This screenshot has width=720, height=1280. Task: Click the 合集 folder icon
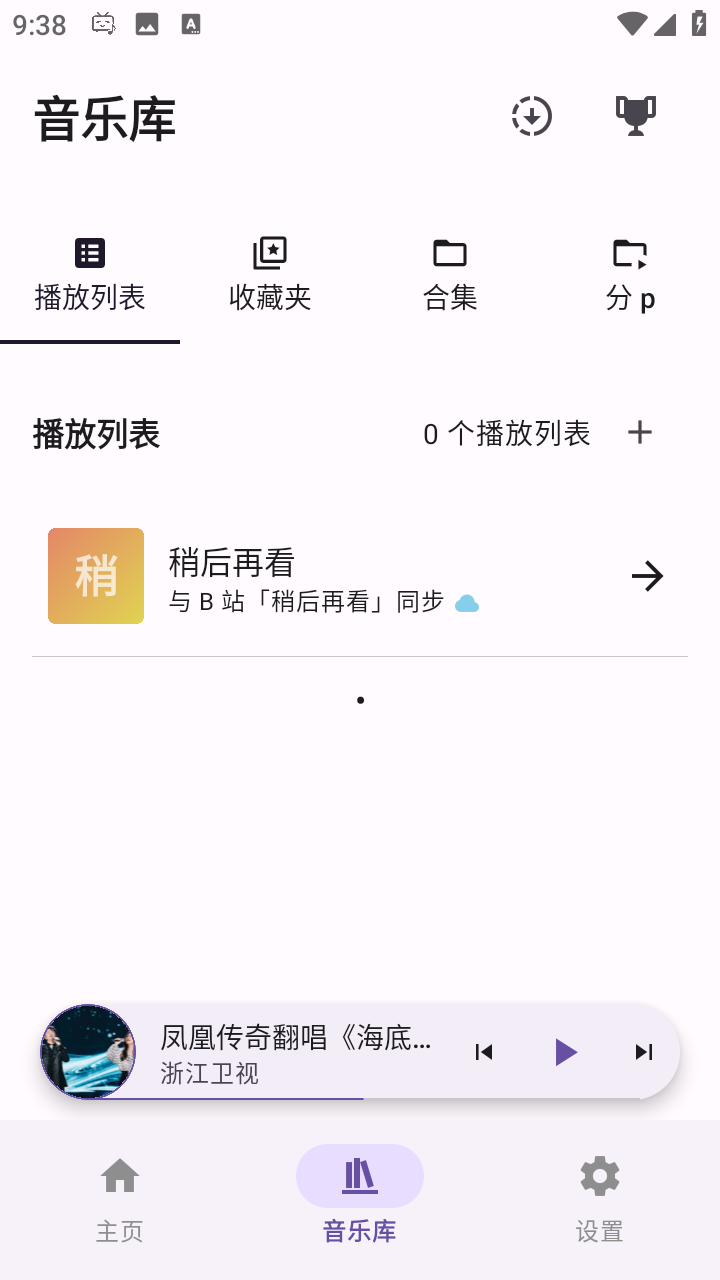[x=449, y=252]
